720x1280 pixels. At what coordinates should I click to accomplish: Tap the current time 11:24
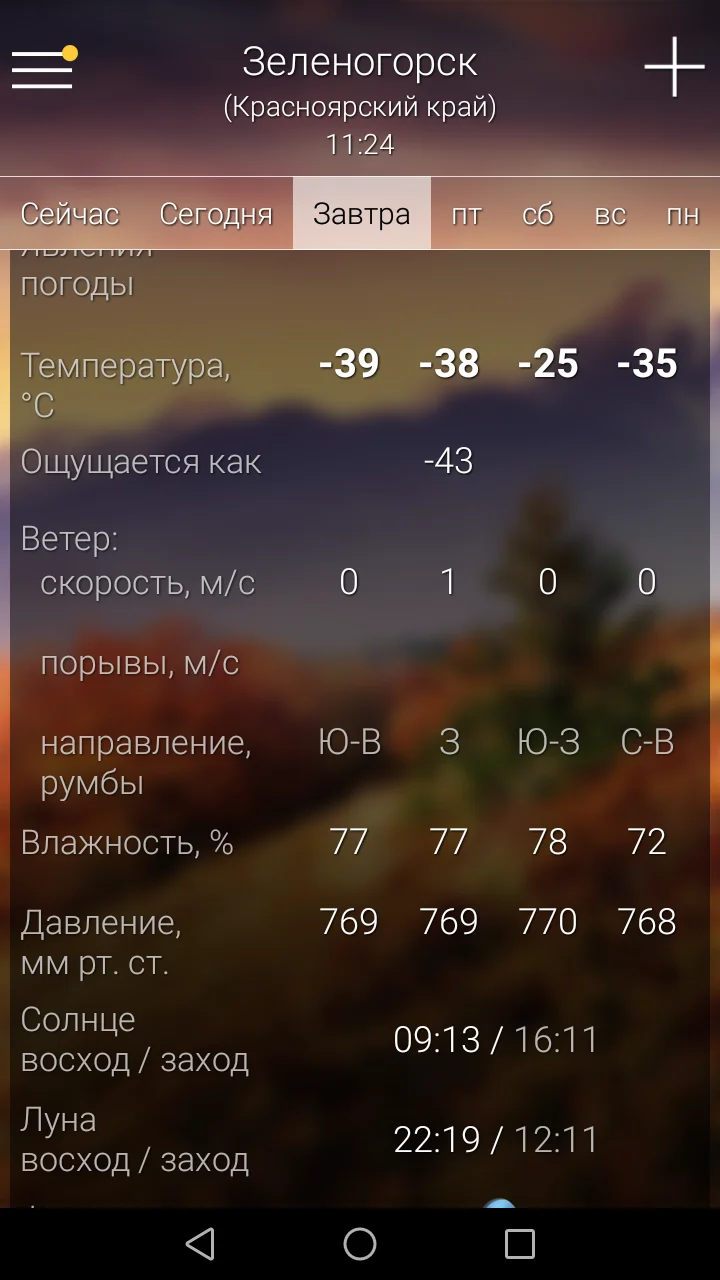[360, 144]
